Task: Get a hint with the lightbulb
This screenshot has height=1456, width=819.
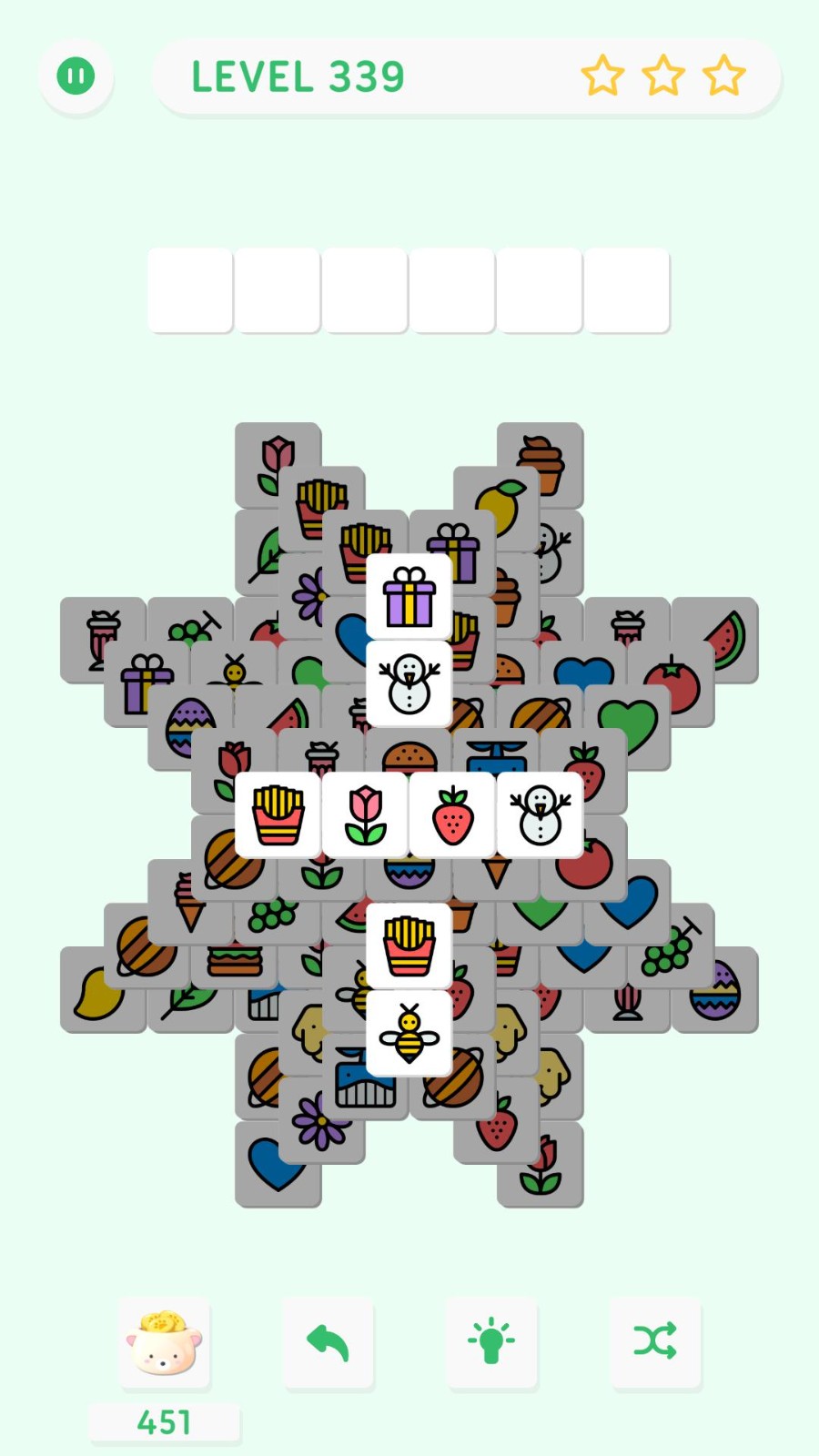Action: pos(491,1342)
